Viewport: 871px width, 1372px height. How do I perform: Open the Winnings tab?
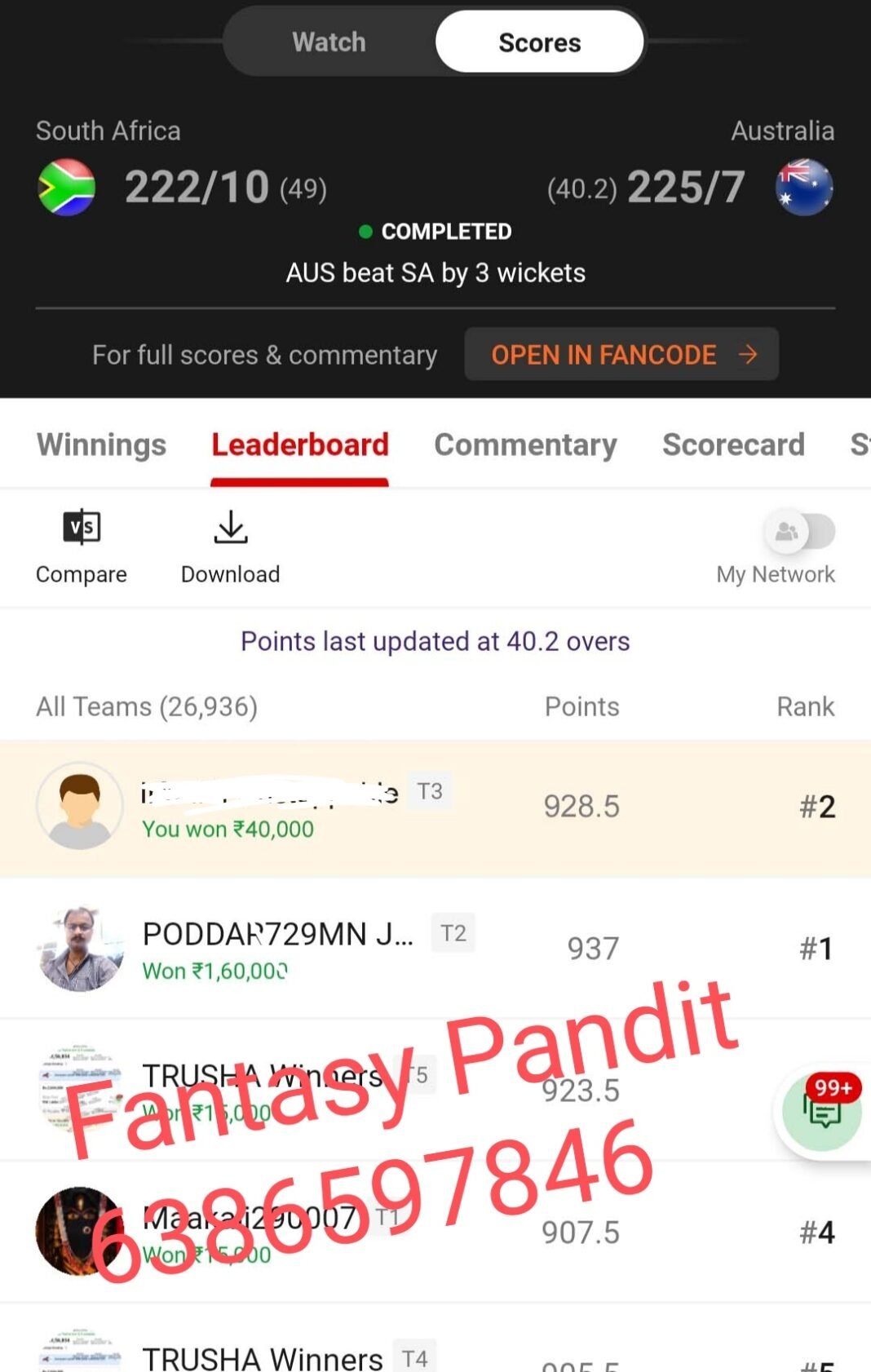pyautogui.click(x=101, y=445)
